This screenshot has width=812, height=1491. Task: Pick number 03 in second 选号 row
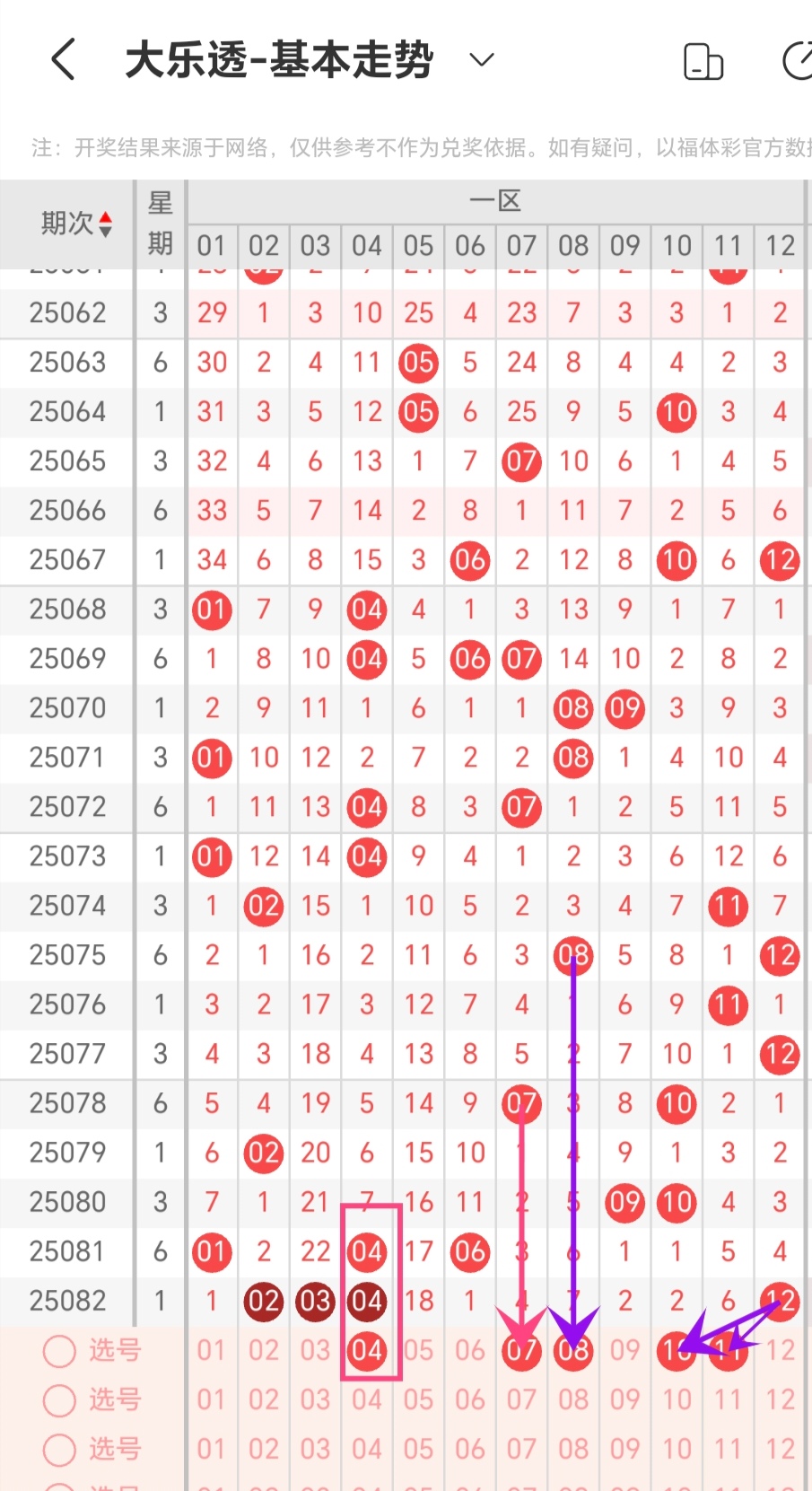click(x=315, y=1399)
